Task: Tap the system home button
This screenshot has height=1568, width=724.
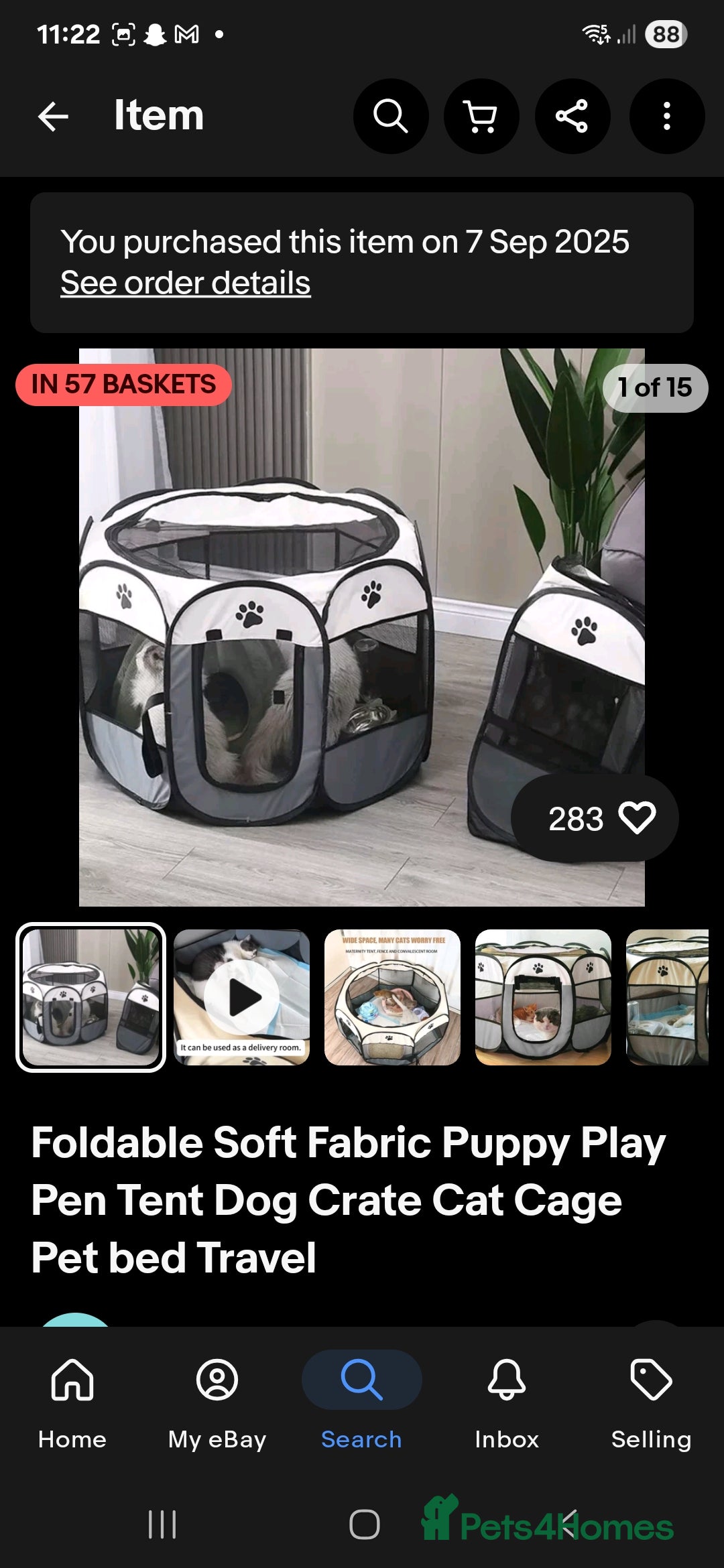Action: tap(364, 1524)
